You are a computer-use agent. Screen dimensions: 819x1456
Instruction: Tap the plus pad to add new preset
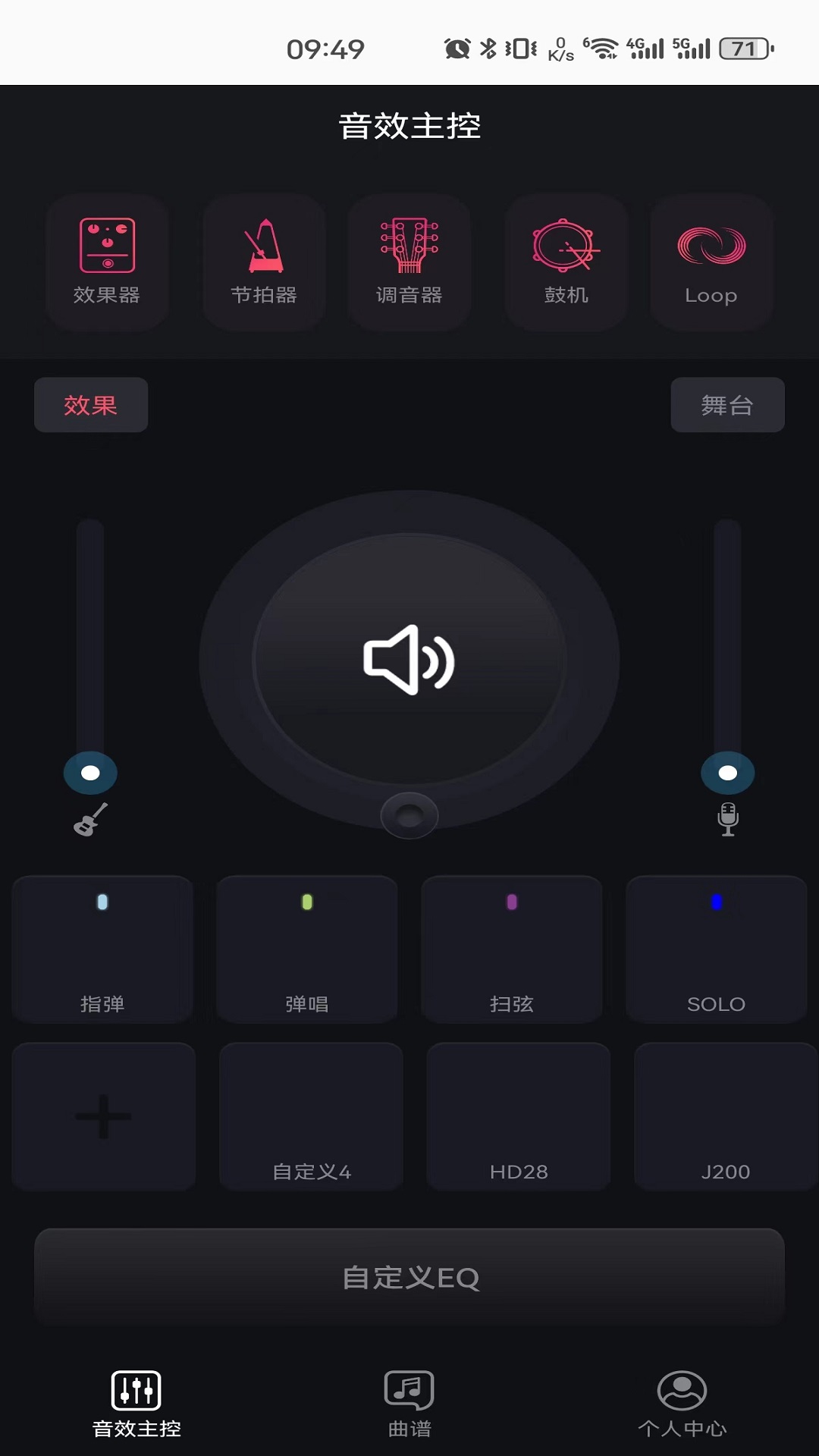tap(103, 1116)
